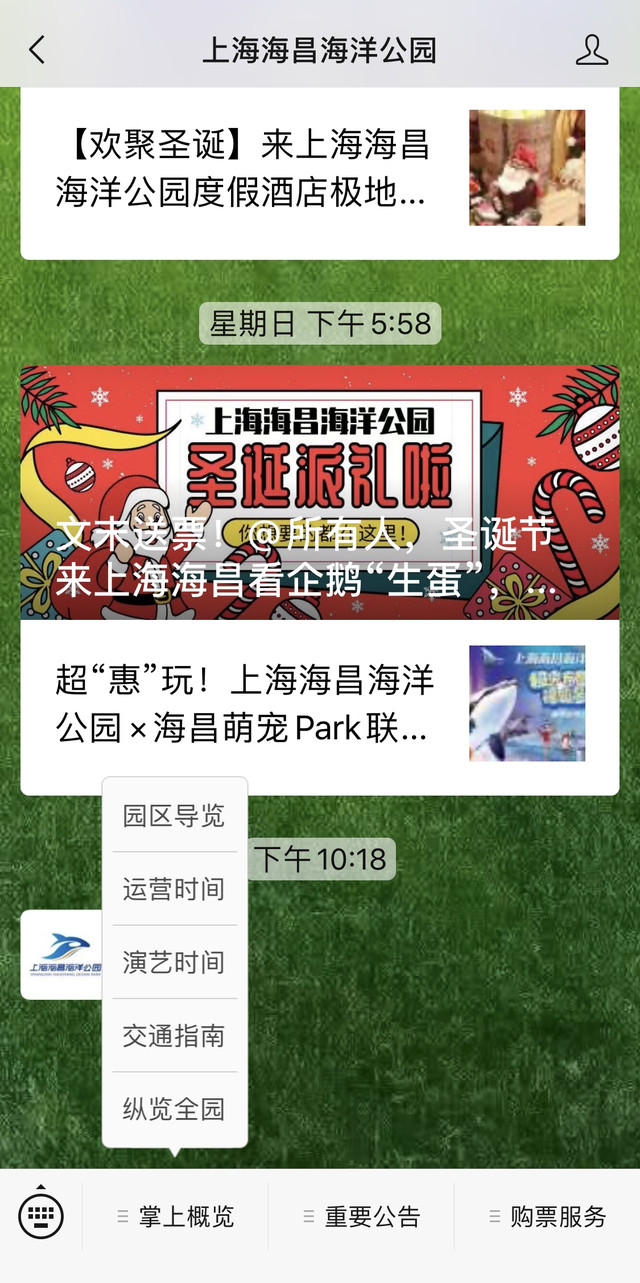The width and height of the screenshot is (640, 1283).
Task: Tap the 上海海昌海洋公园 account avatar
Action: coord(62,954)
